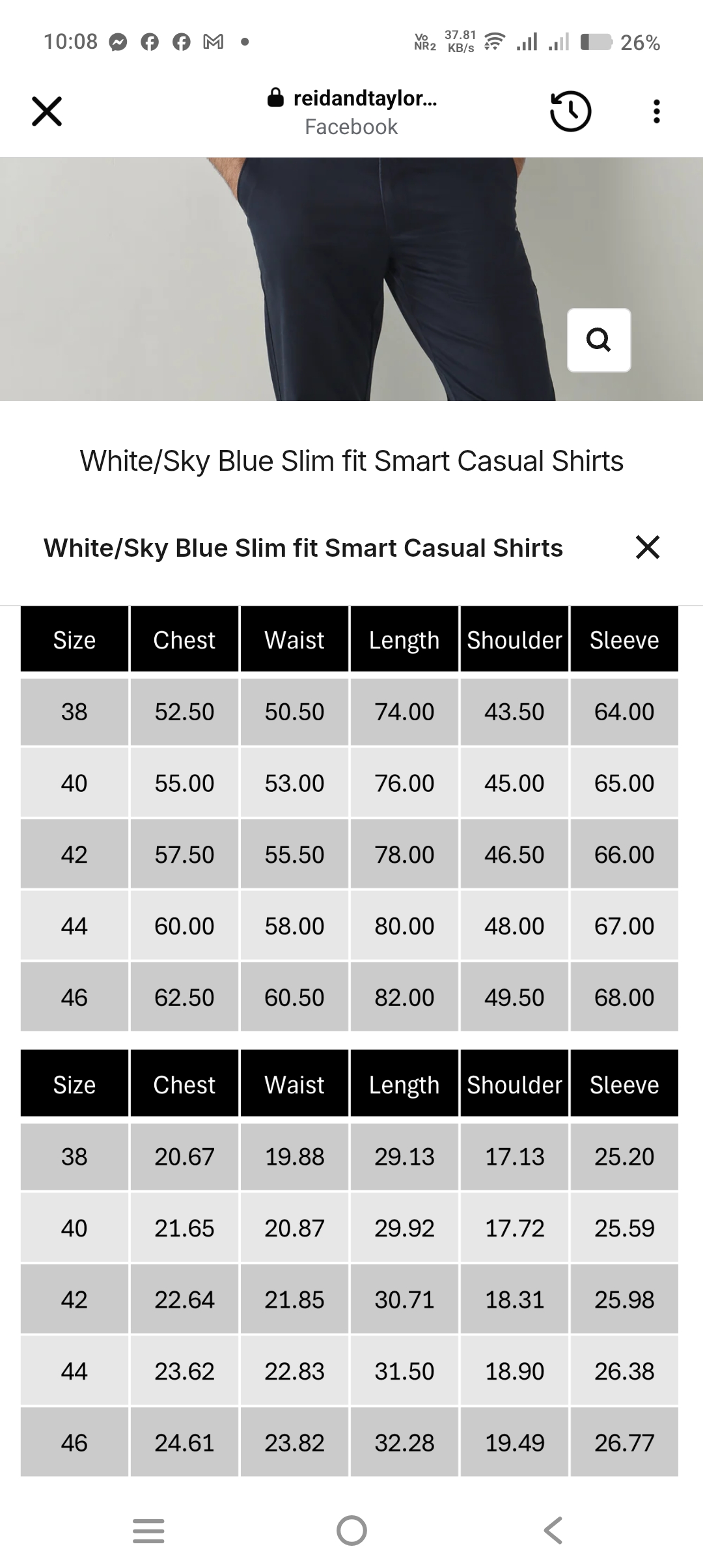Open the three-dot overflow menu
703x1568 pixels.
pos(656,111)
